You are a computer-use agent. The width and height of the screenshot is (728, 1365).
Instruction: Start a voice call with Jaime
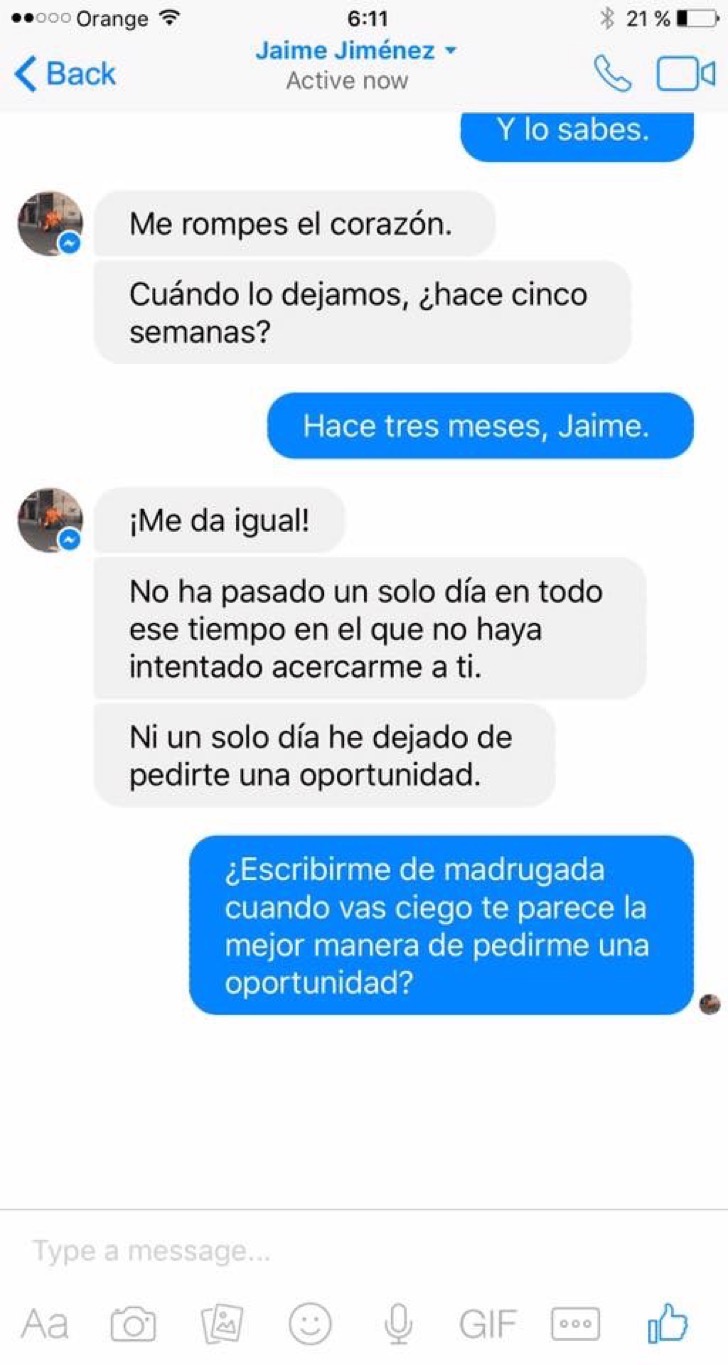612,74
